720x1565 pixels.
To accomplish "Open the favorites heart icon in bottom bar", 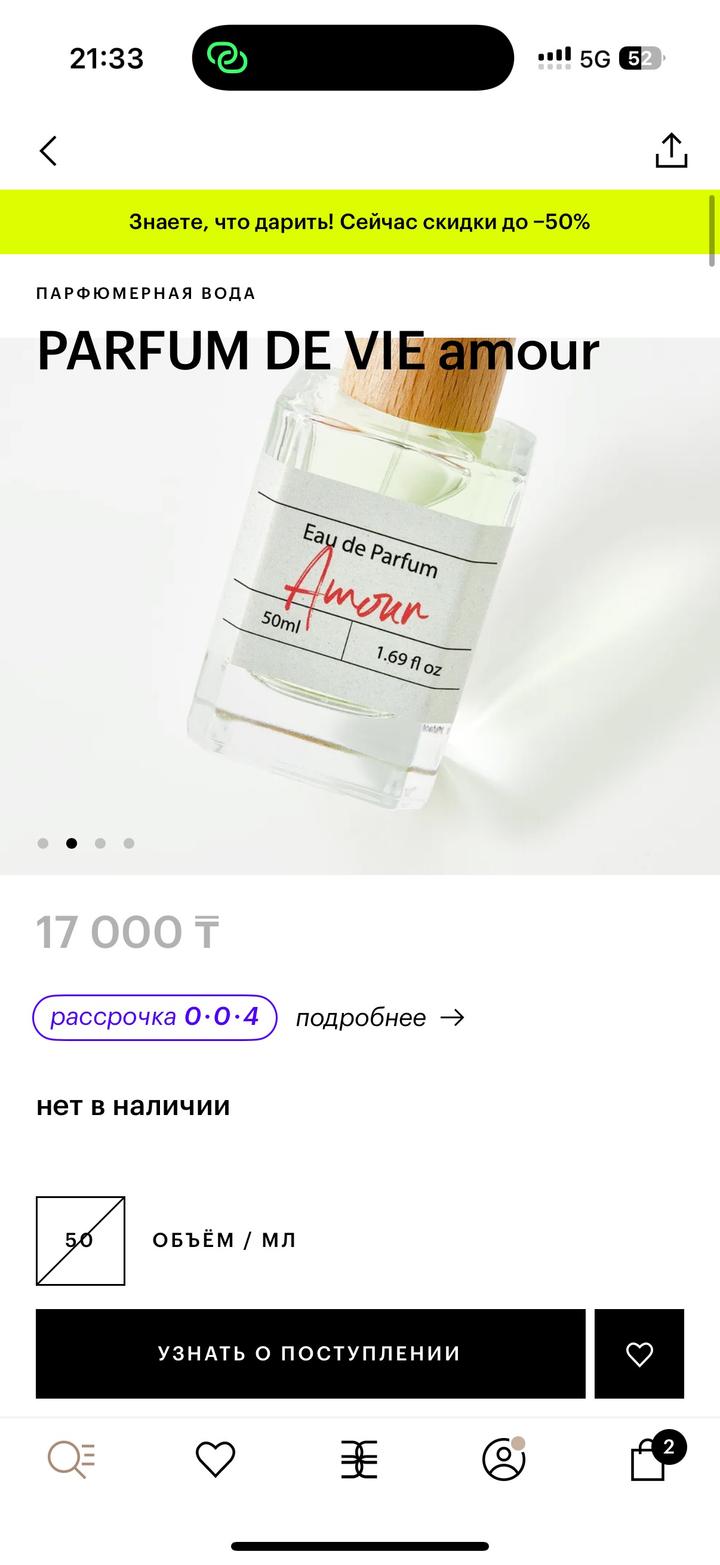I will click(215, 1459).
